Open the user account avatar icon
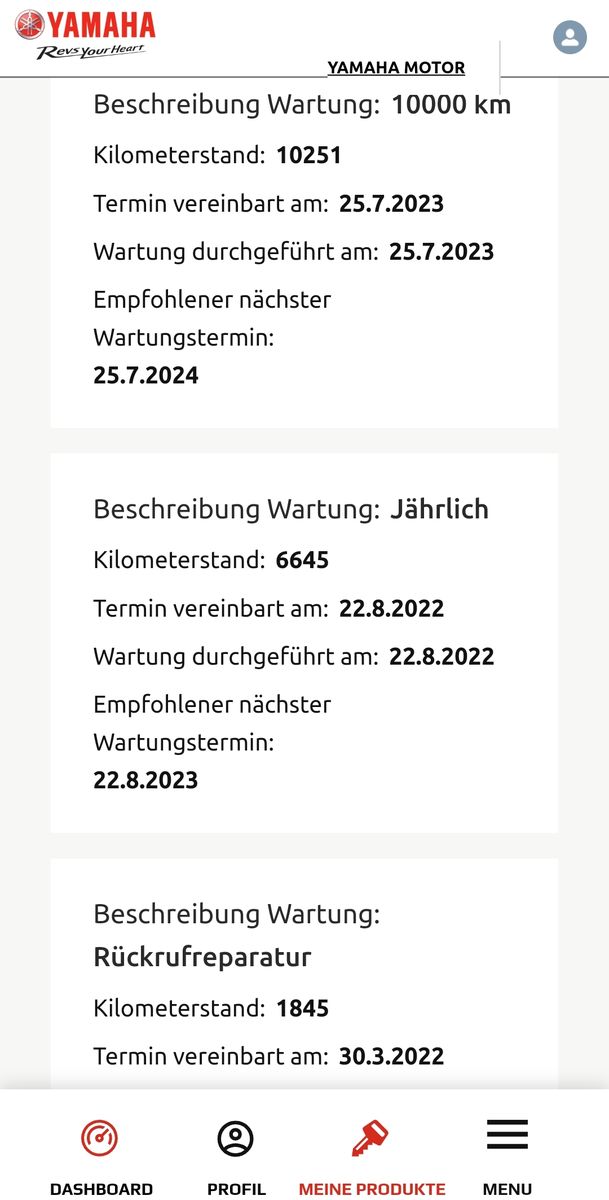 [570, 38]
